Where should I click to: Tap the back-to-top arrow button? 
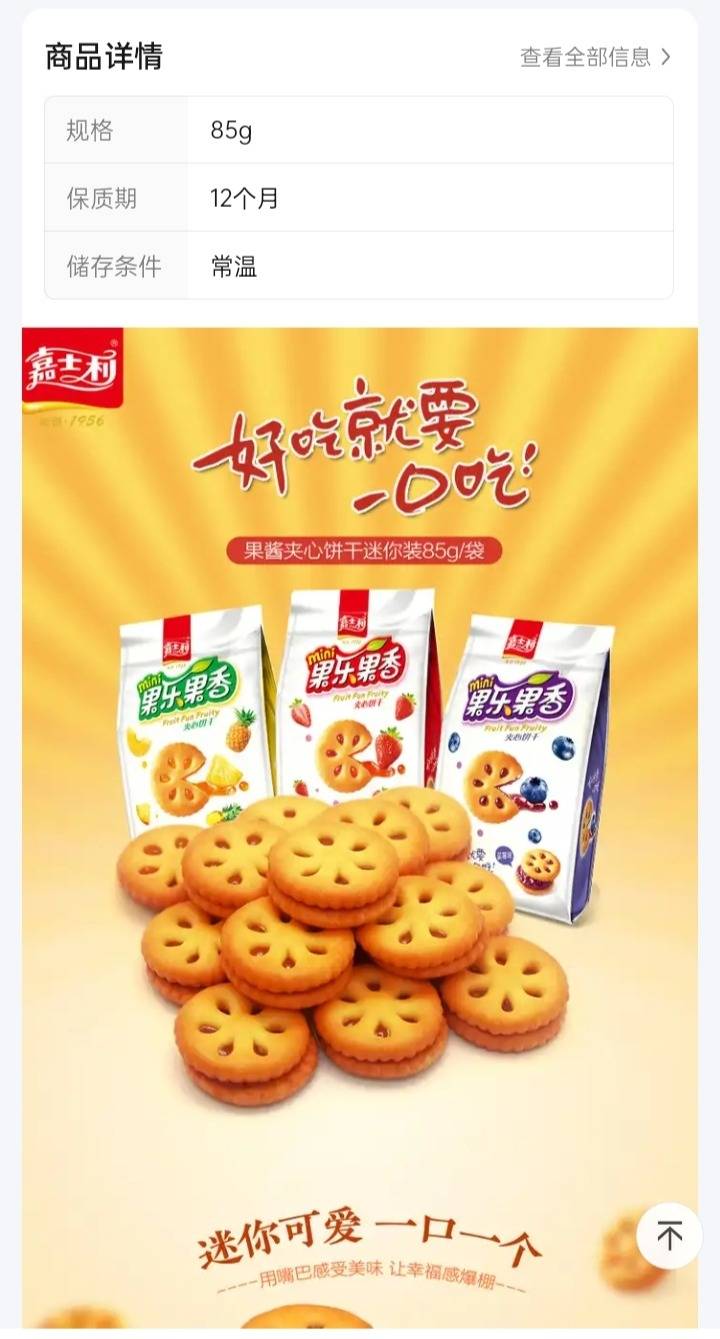point(669,1236)
